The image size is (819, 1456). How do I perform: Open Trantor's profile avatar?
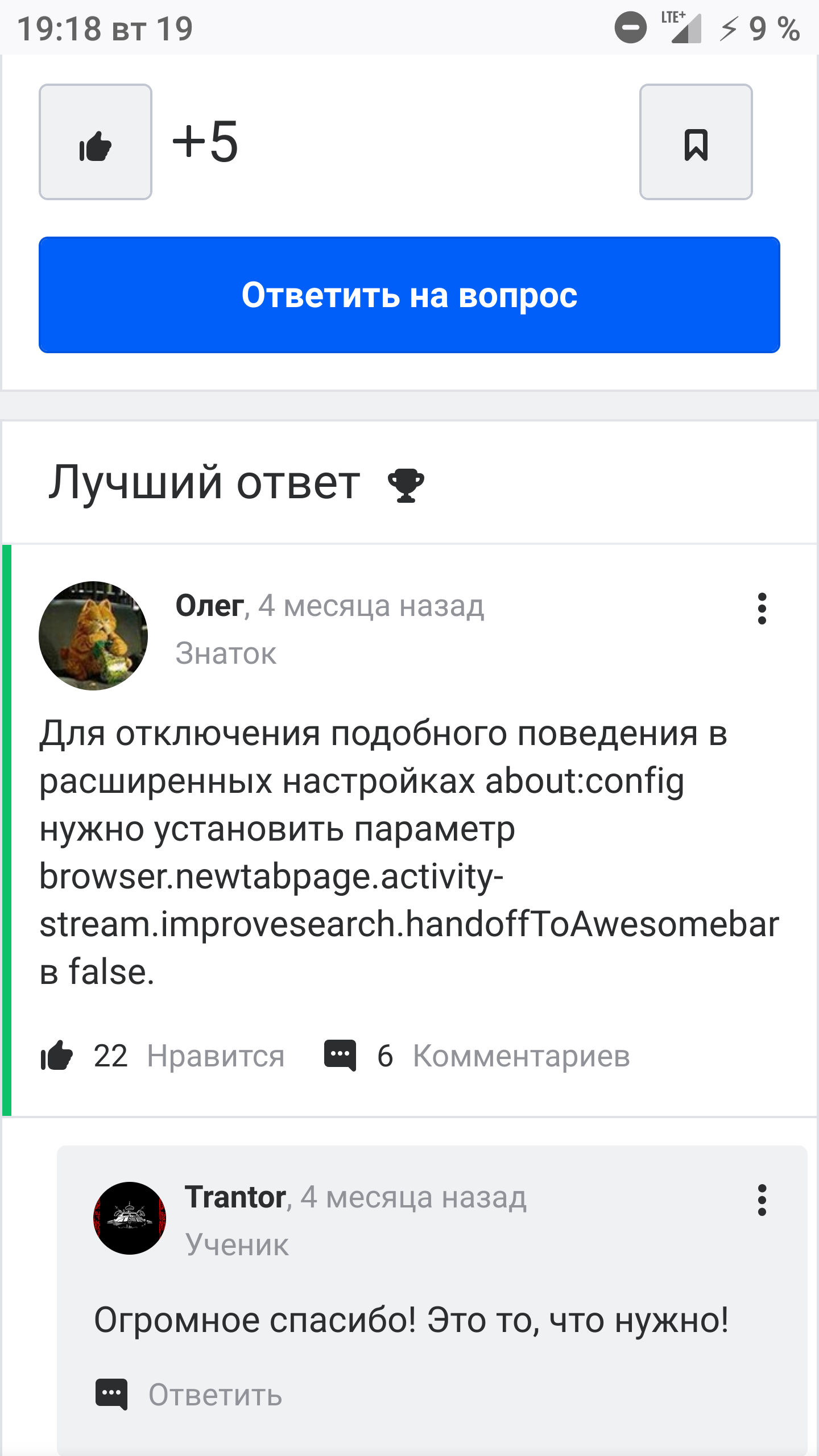coord(130,1218)
